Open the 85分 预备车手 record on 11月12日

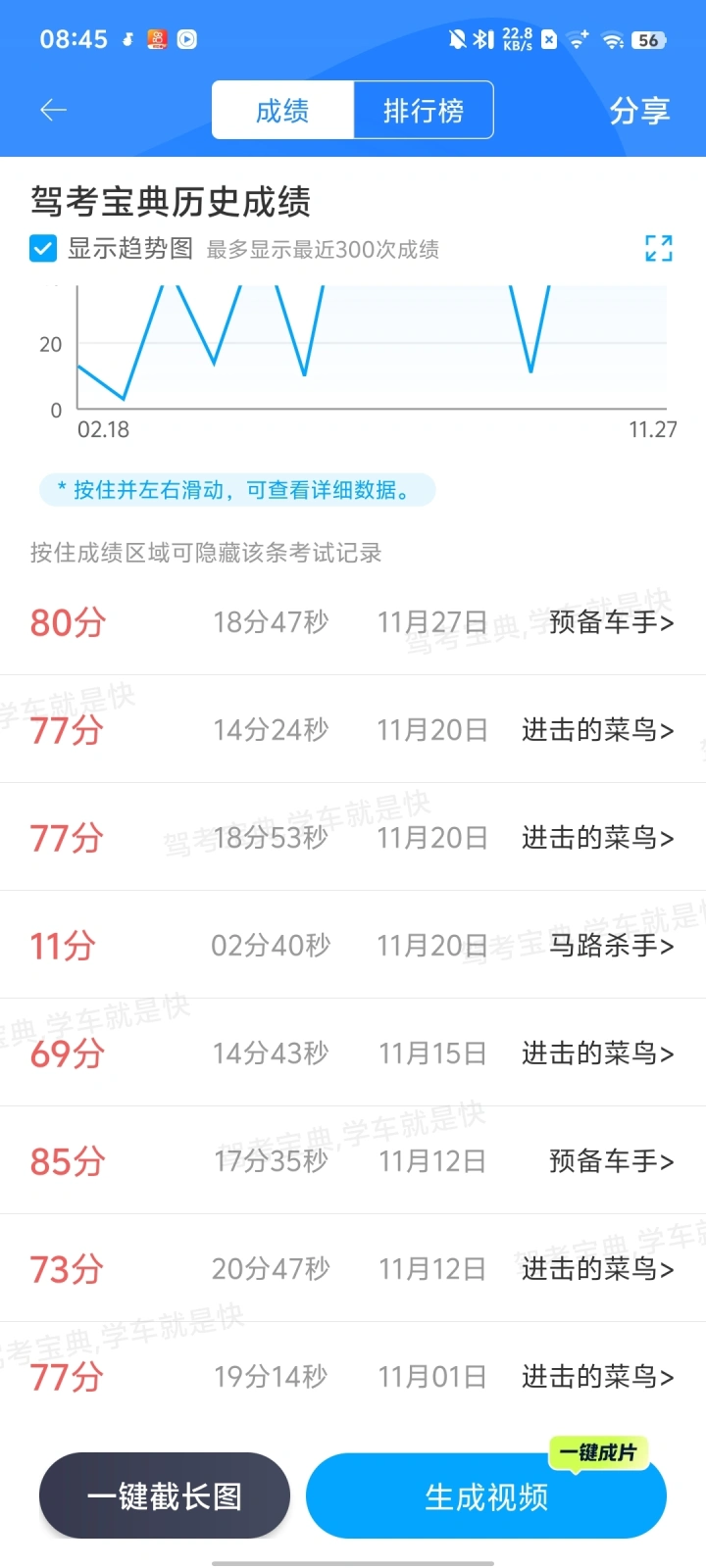[353, 1160]
